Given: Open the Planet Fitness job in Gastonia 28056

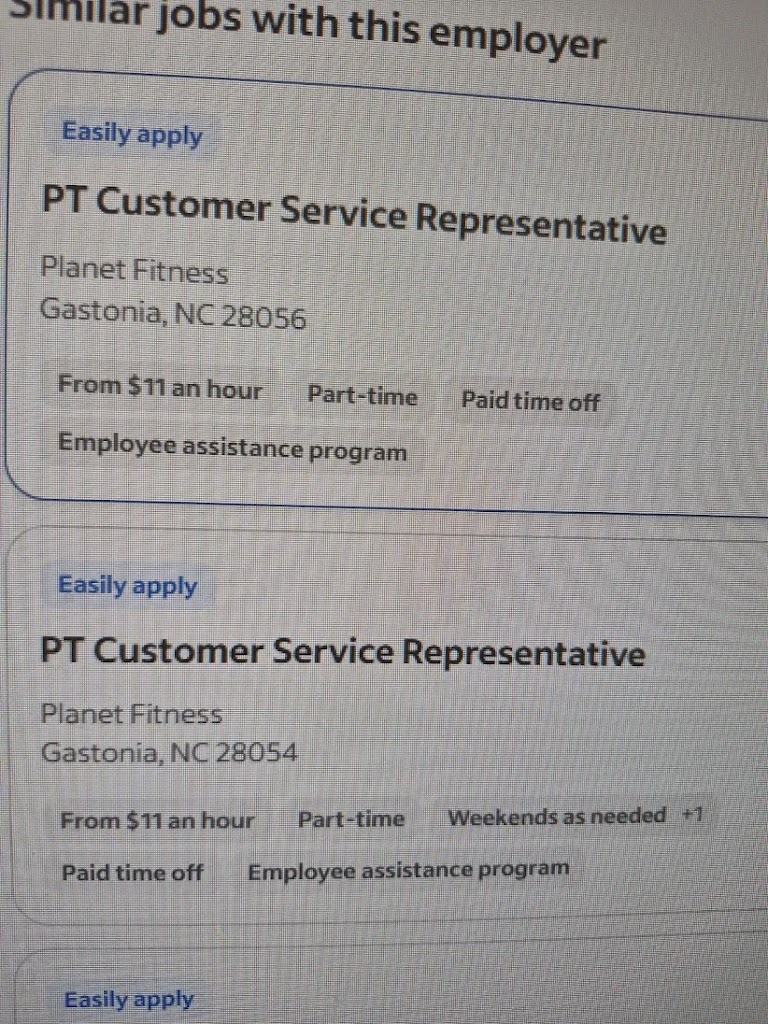Looking at the screenshot, I should (354, 212).
